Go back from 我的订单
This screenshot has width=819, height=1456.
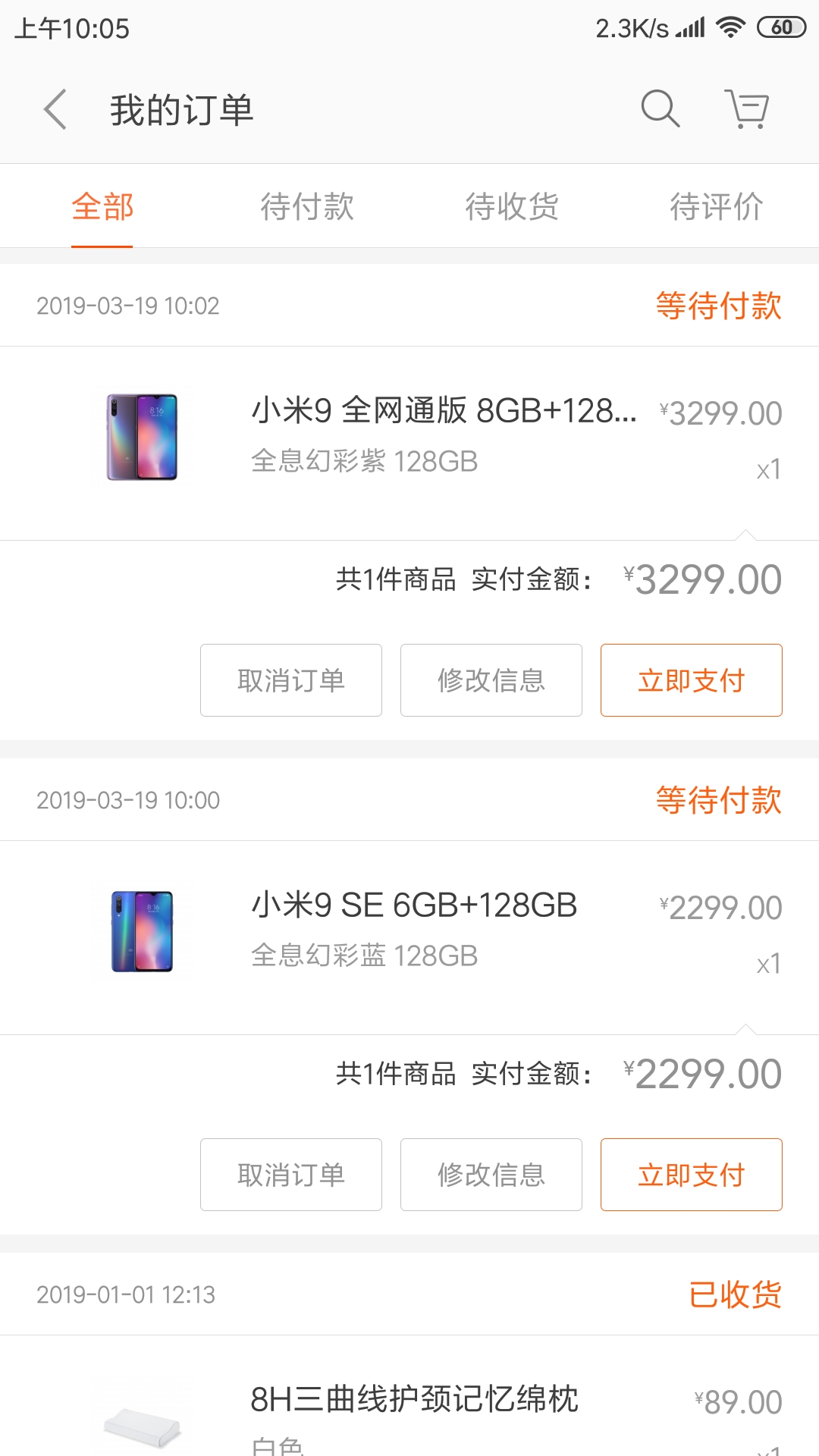pos(55,109)
